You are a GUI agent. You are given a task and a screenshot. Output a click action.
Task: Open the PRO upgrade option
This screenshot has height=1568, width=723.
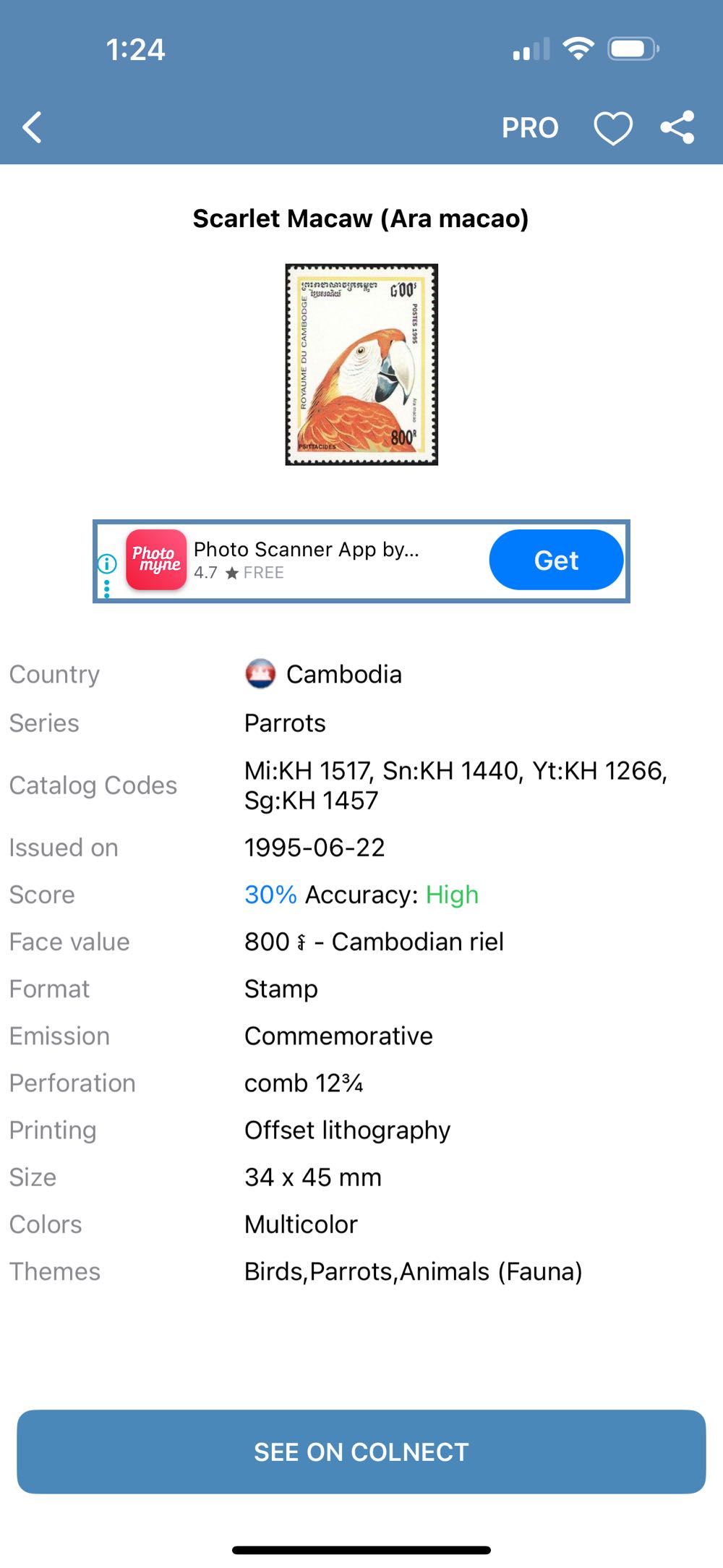coord(530,128)
